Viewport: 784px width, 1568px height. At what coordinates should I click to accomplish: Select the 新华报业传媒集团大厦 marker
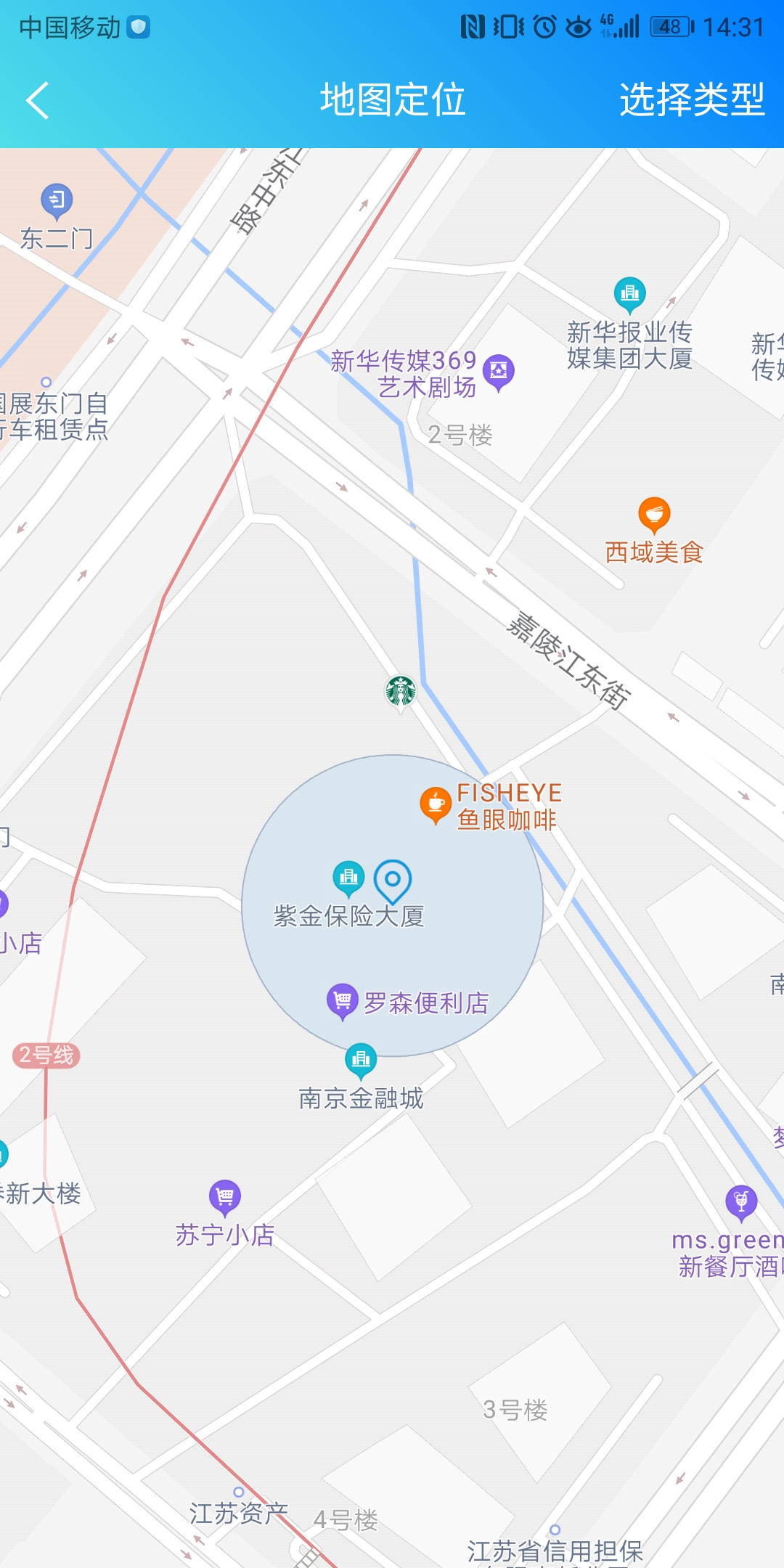[x=629, y=294]
